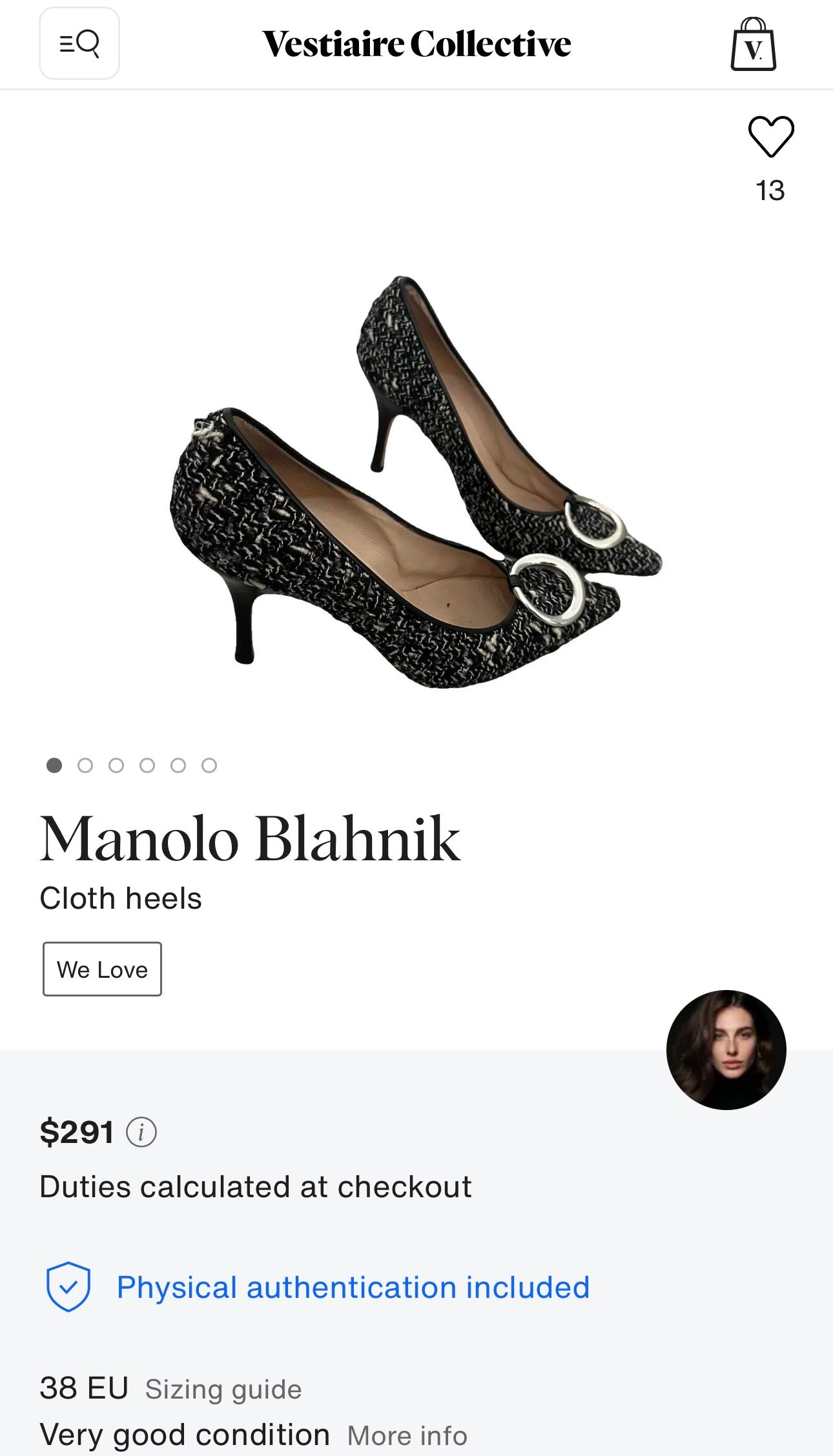Advance the image carousel indicator
The height and width of the screenshot is (1456, 833).
pyautogui.click(x=86, y=765)
